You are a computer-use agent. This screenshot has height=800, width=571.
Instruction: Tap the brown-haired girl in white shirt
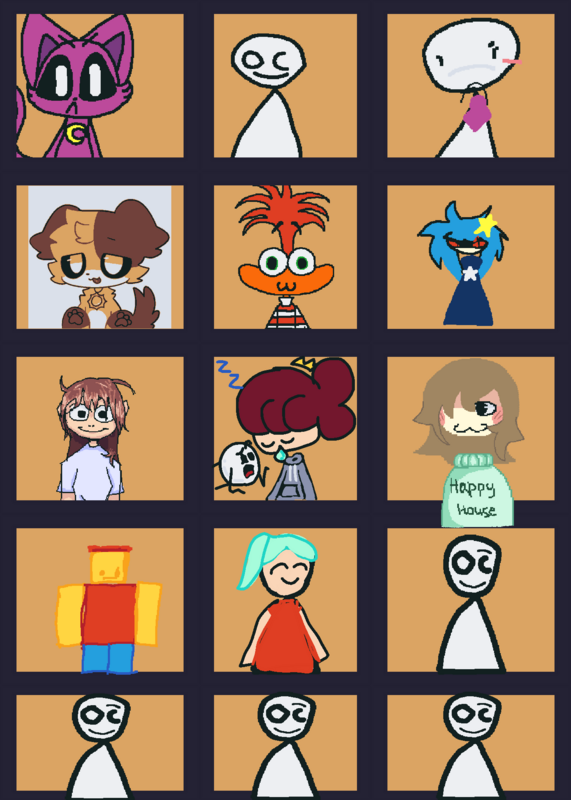pos(100,429)
